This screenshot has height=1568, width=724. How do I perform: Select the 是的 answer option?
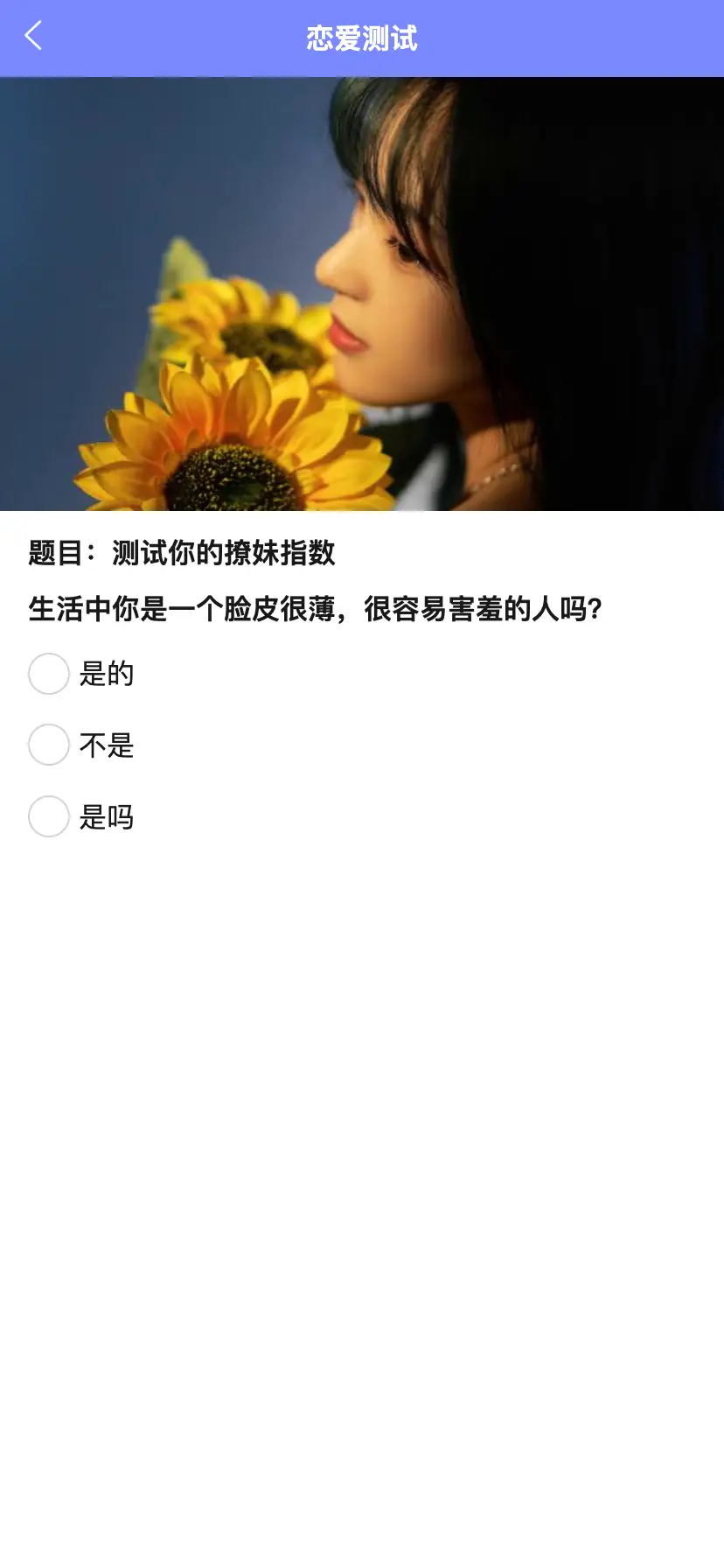tap(49, 674)
